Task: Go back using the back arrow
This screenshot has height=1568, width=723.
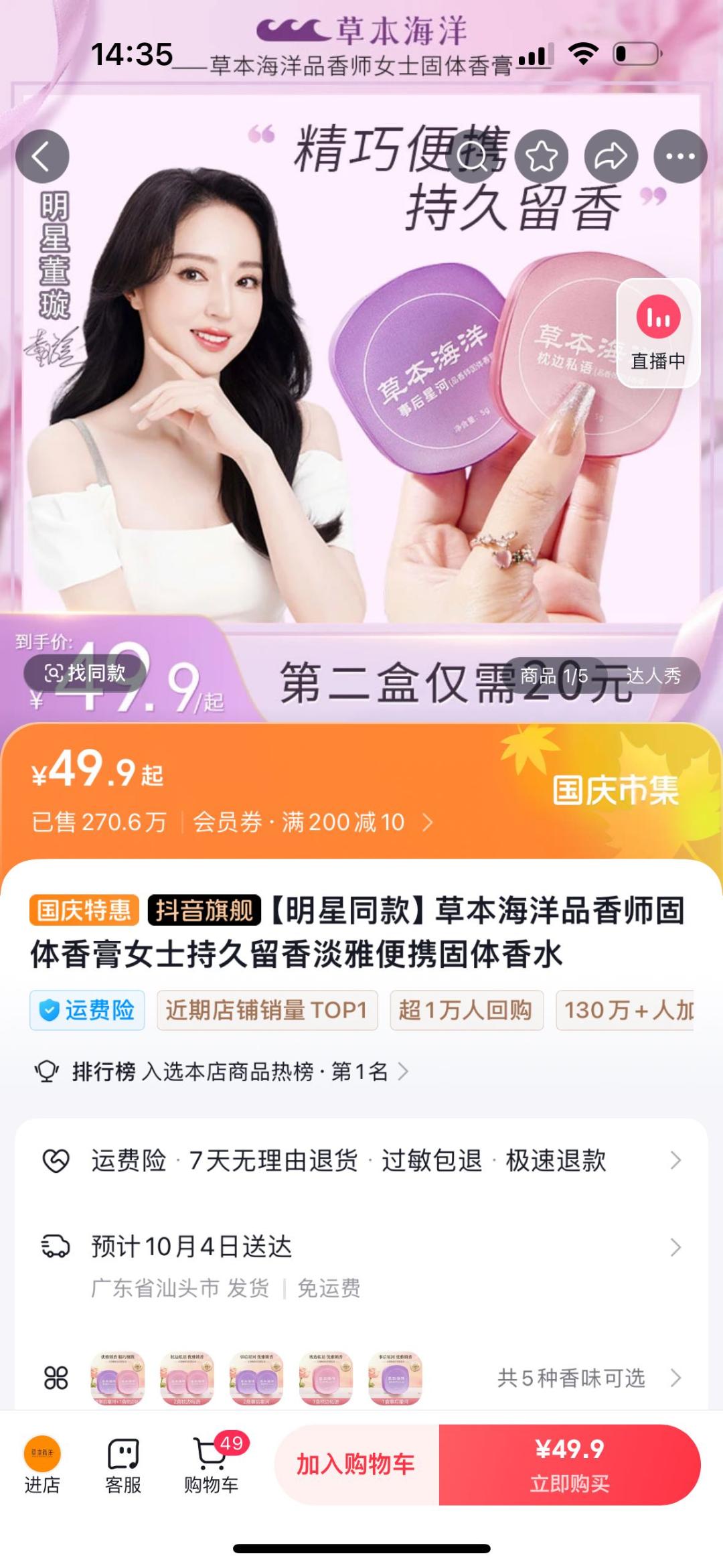Action: 42,157
